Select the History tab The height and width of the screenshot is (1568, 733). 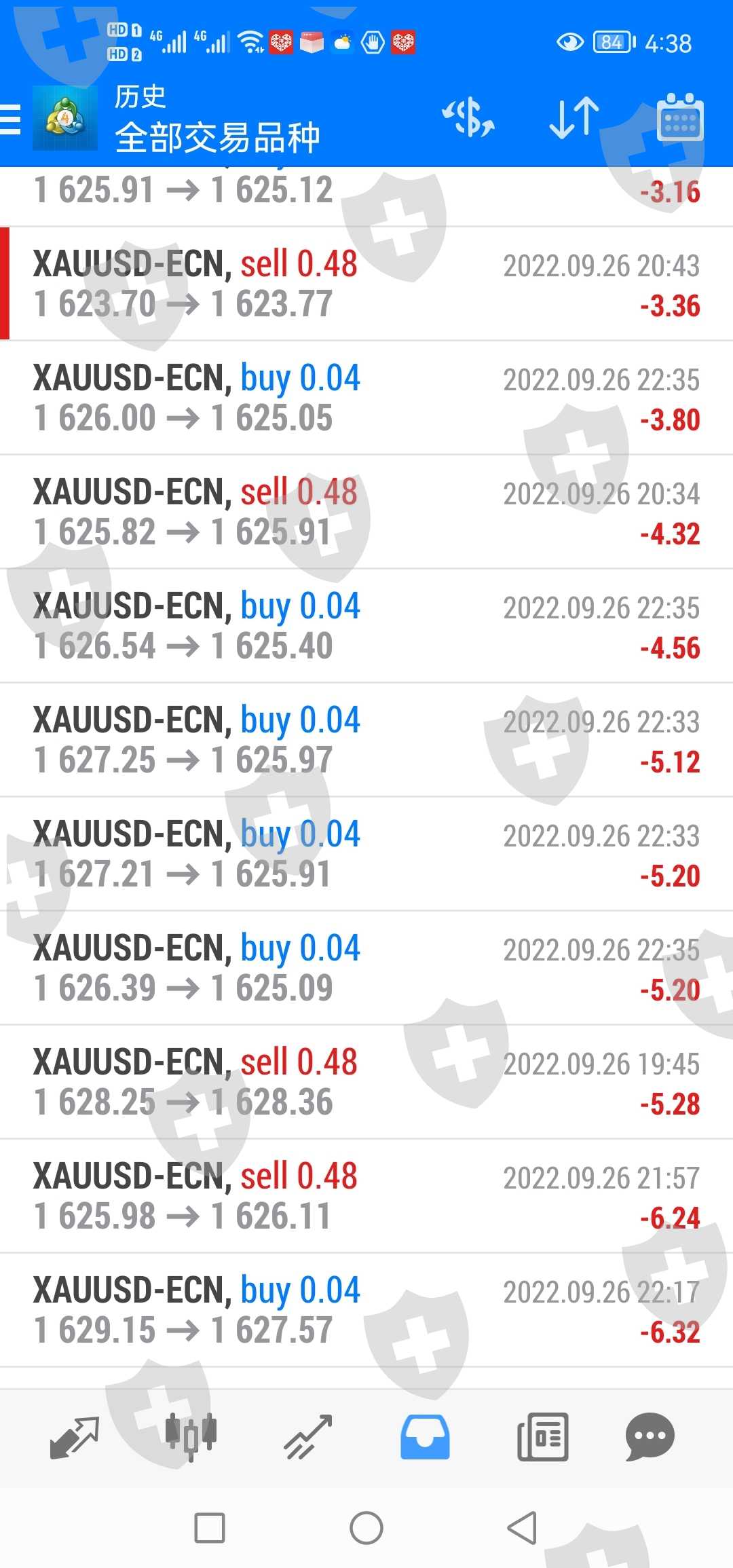(x=425, y=1436)
